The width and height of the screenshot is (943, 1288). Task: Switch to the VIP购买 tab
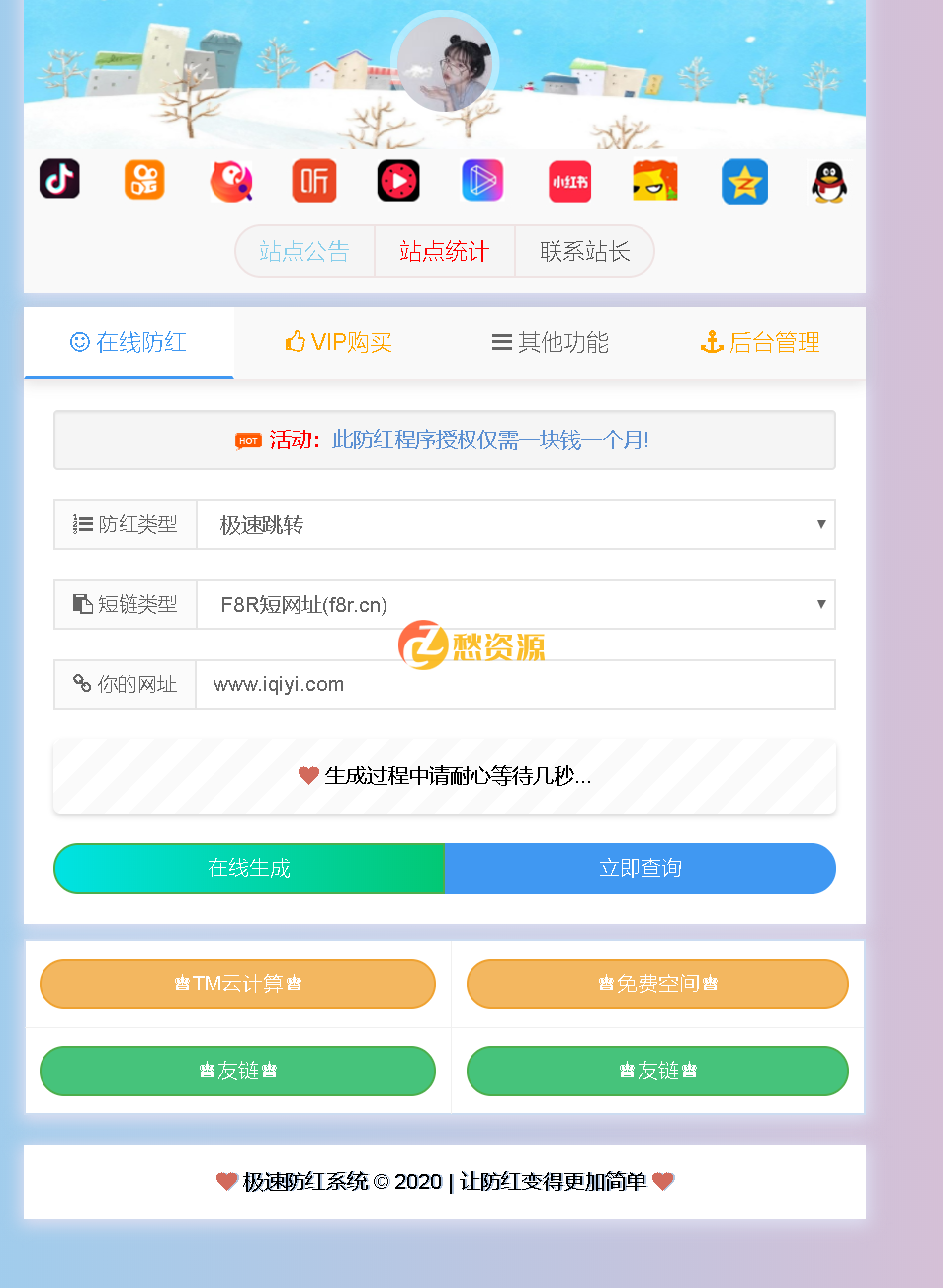point(339,343)
